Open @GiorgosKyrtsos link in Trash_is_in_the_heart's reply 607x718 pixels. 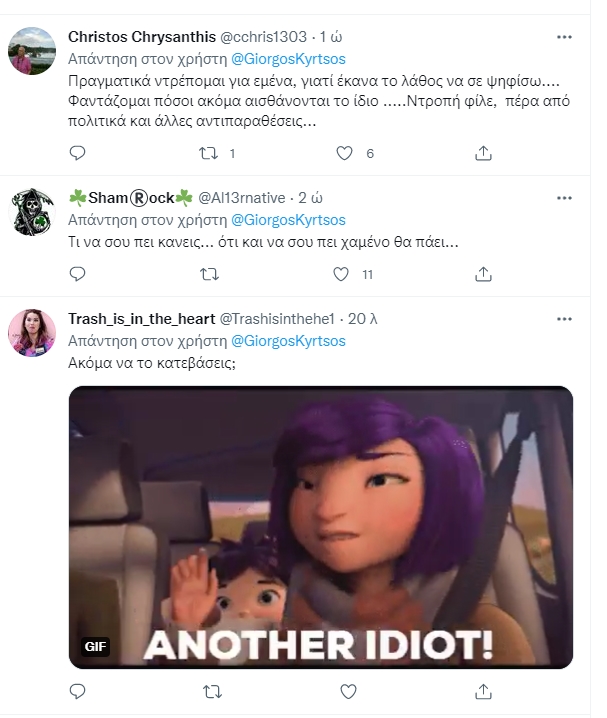288,341
